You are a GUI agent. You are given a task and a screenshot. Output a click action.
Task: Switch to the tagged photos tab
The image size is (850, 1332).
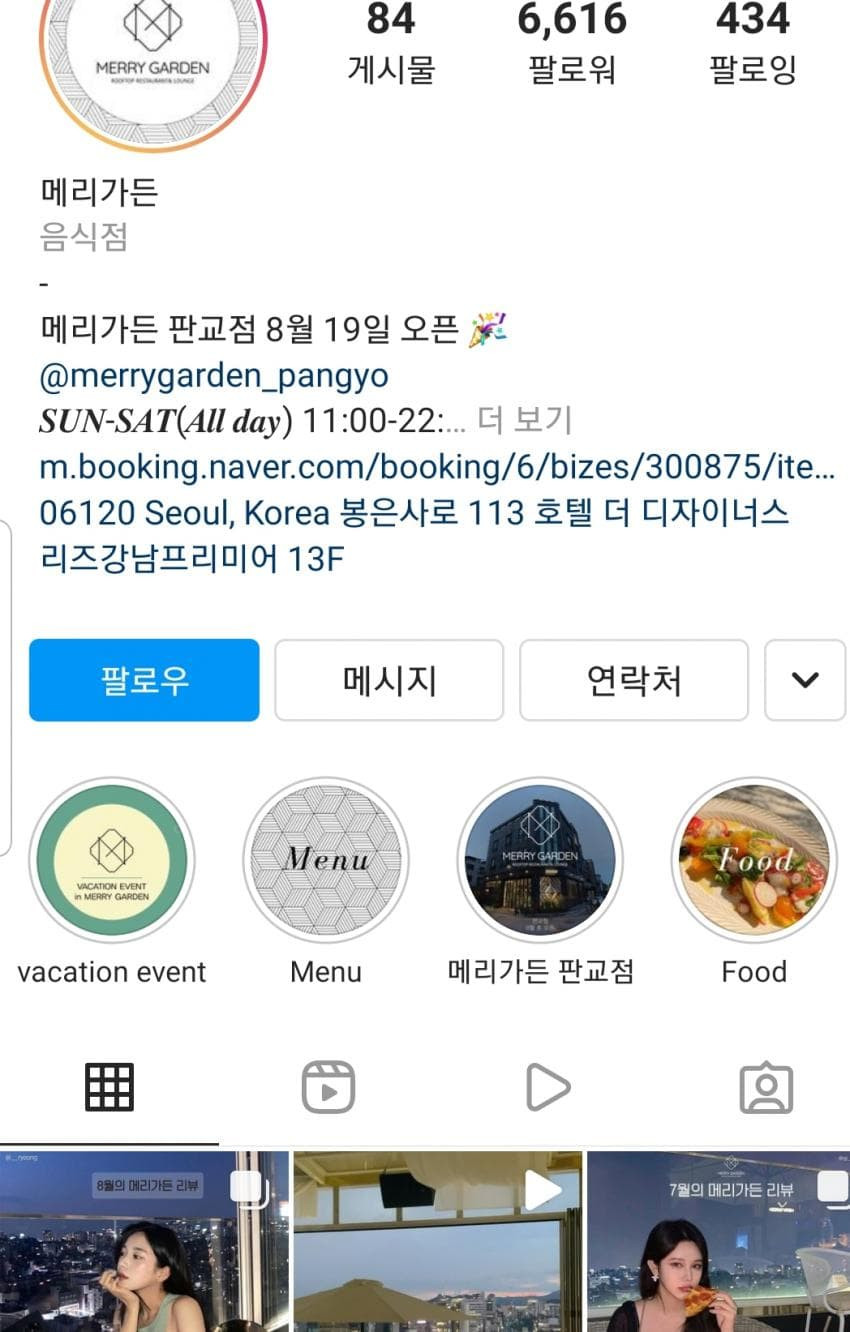point(766,1087)
